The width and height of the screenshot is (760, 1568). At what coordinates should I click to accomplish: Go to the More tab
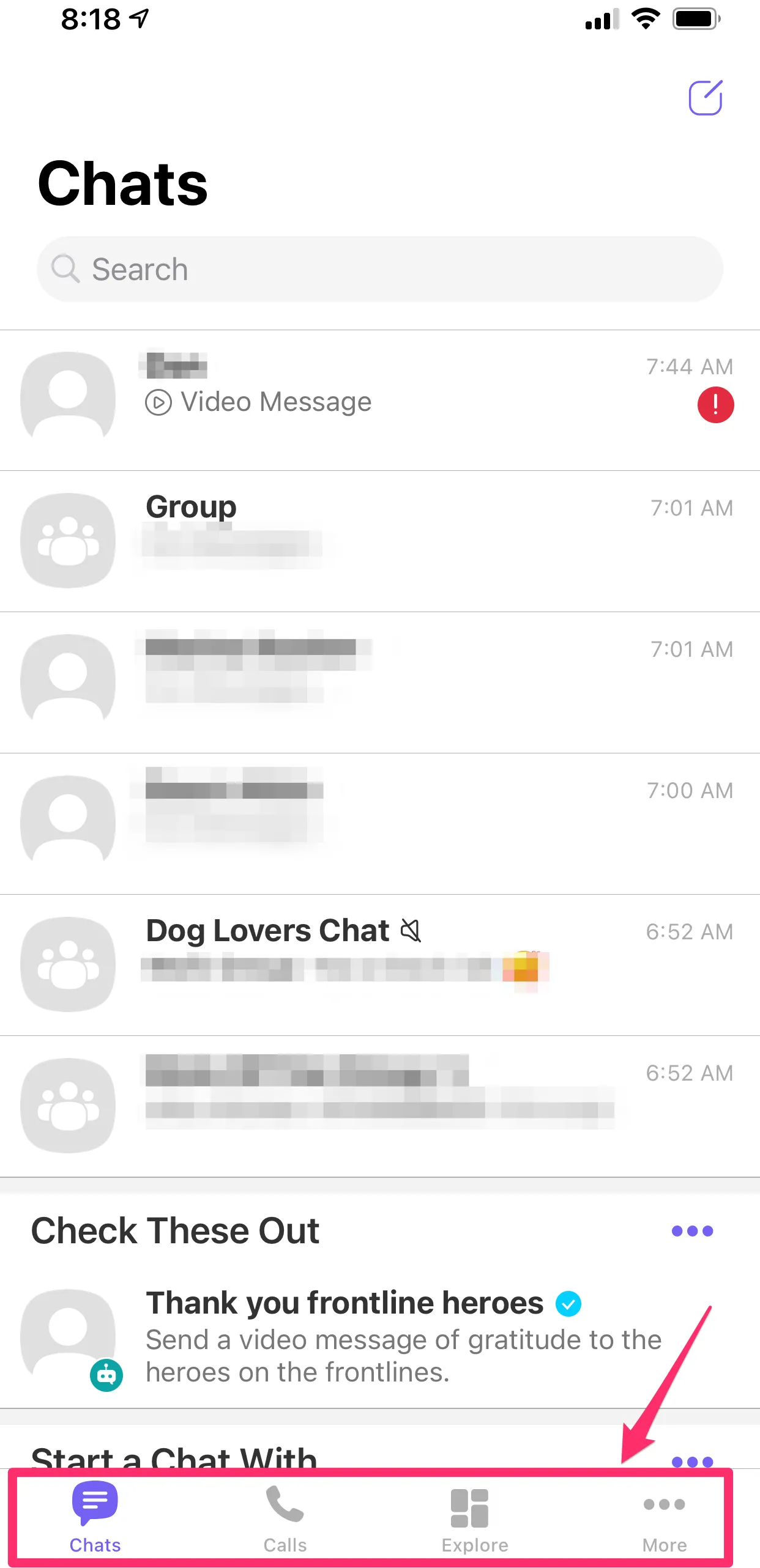tap(665, 1518)
